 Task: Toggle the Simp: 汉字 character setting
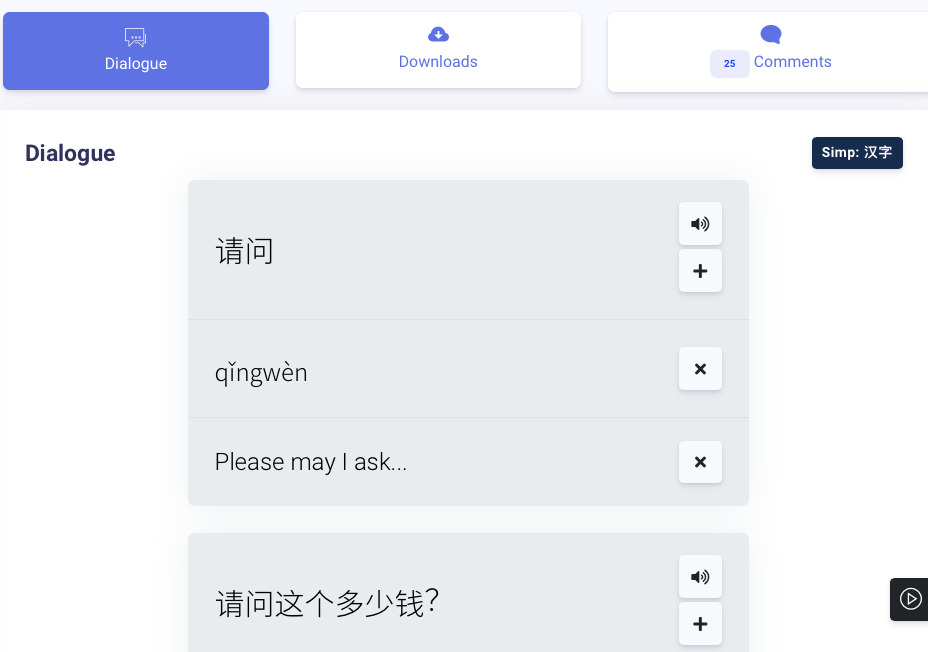[x=857, y=153]
